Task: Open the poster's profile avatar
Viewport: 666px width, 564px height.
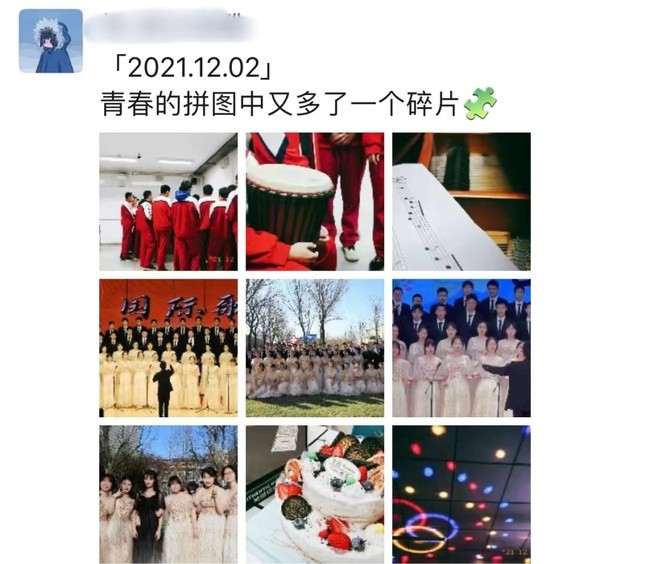Action: (x=50, y=41)
